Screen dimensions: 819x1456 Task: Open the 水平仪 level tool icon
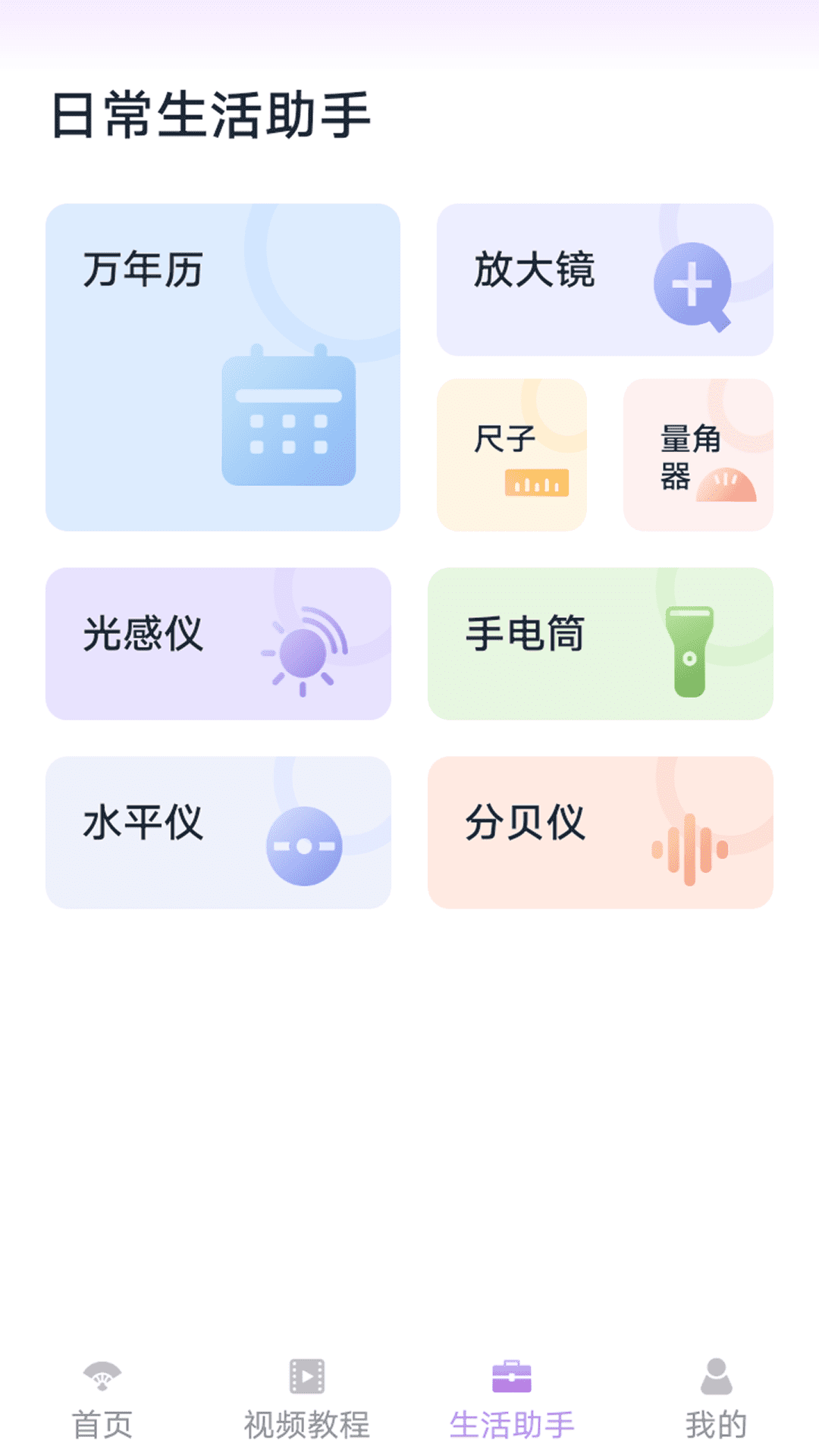coord(303,846)
